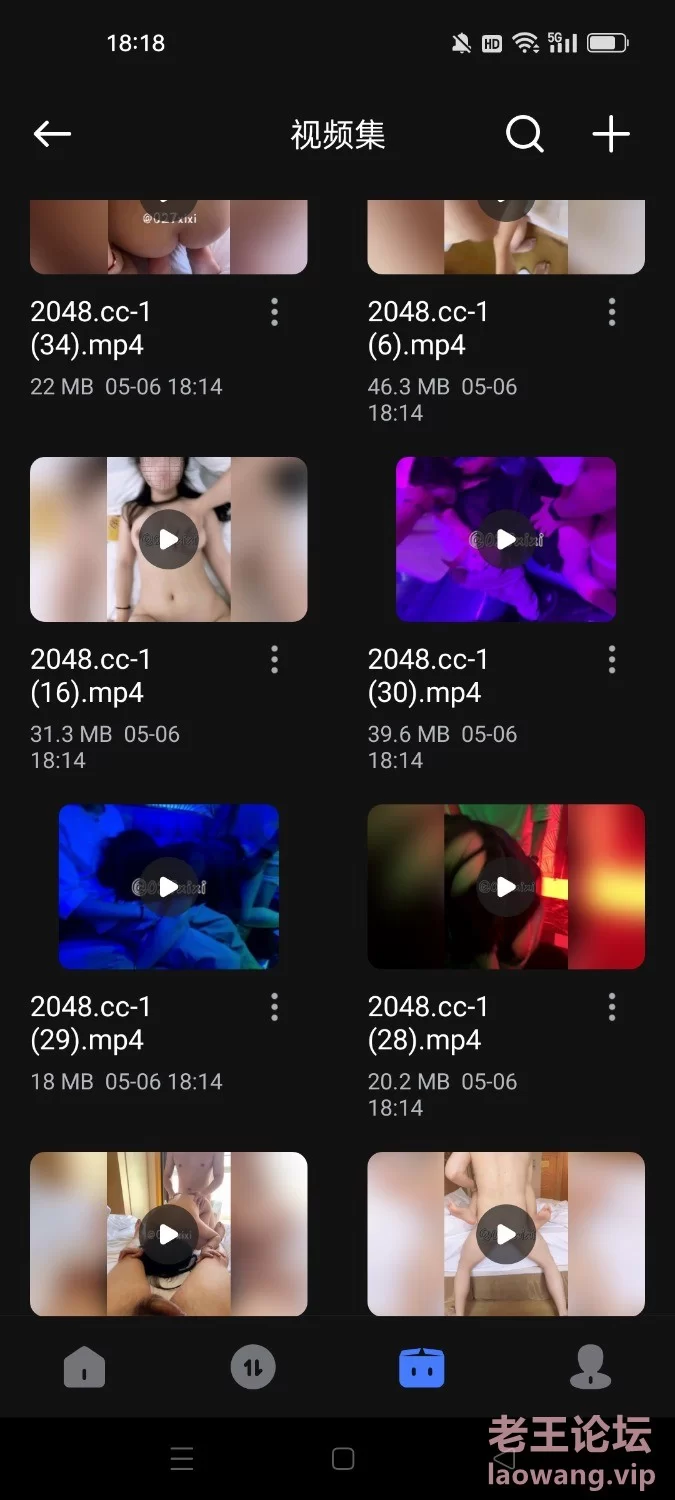Go back using the top arrow
Screen dimensions: 675x1500
[x=52, y=134]
